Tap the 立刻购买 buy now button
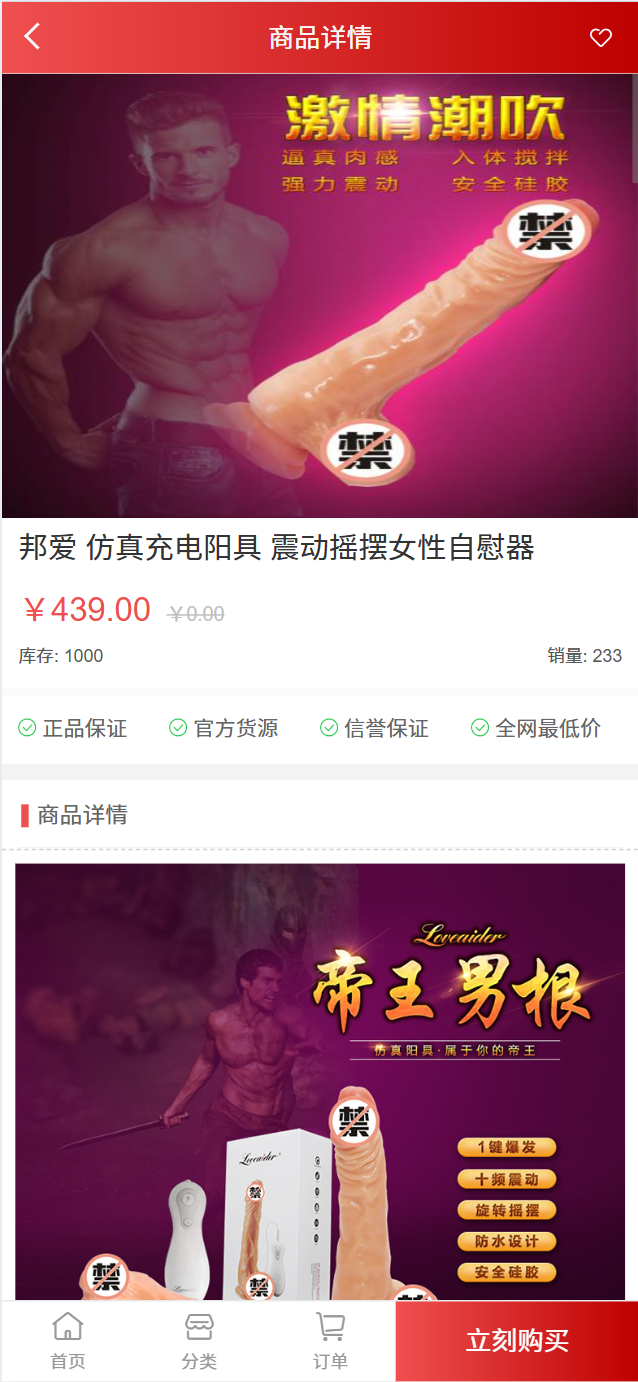 (517, 1341)
